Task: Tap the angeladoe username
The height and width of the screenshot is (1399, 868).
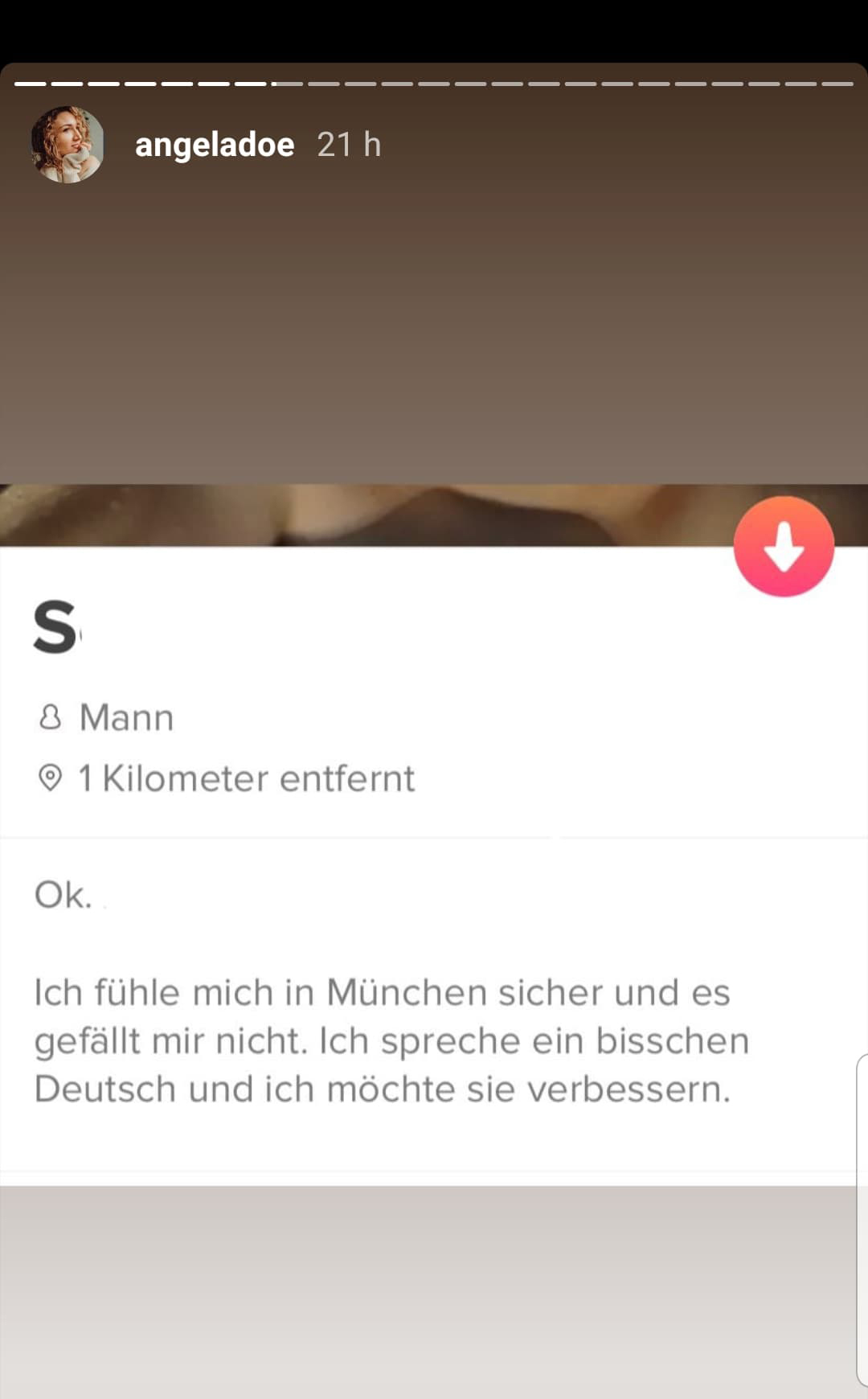Action: tap(215, 145)
